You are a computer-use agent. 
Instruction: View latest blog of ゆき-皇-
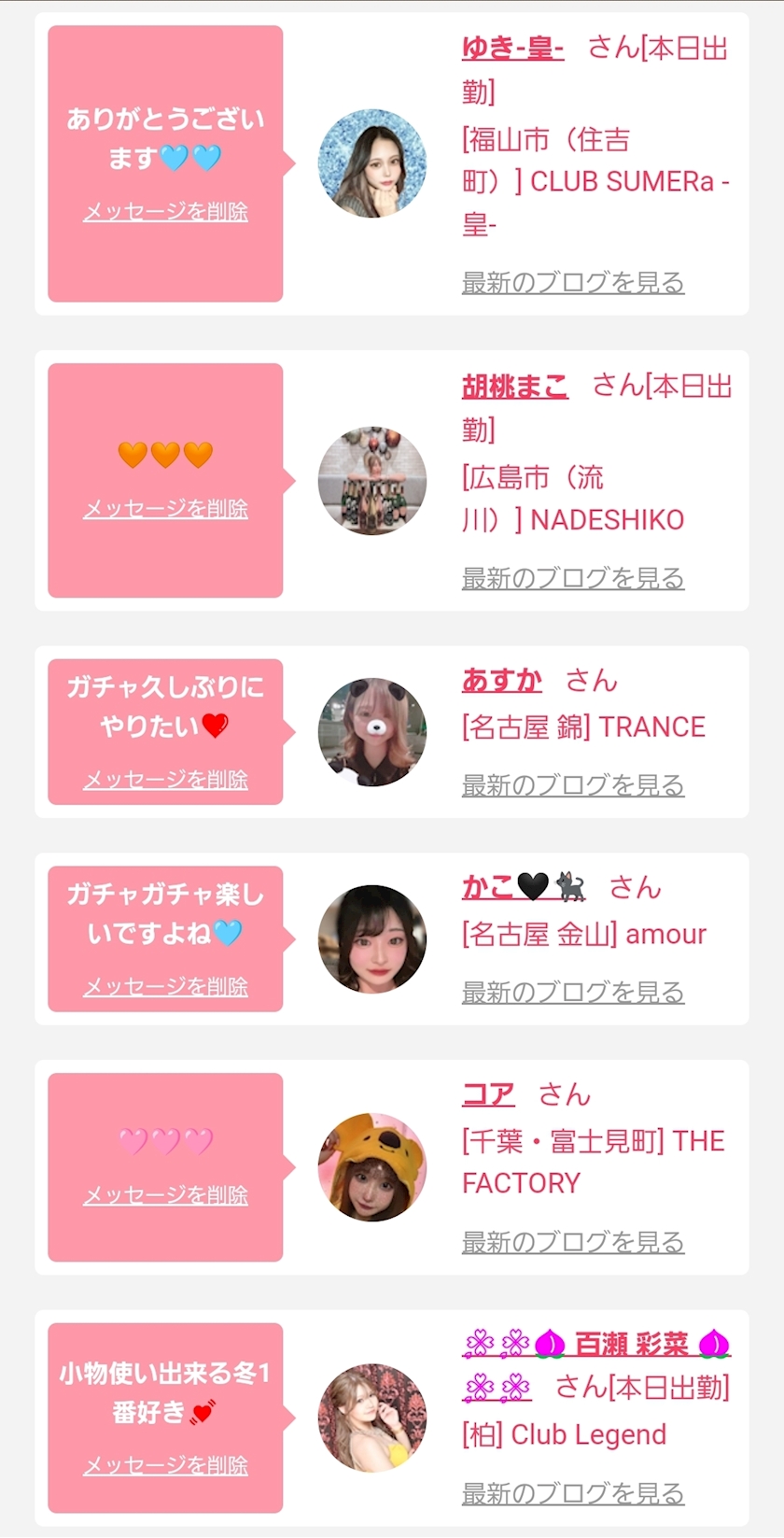[573, 282]
